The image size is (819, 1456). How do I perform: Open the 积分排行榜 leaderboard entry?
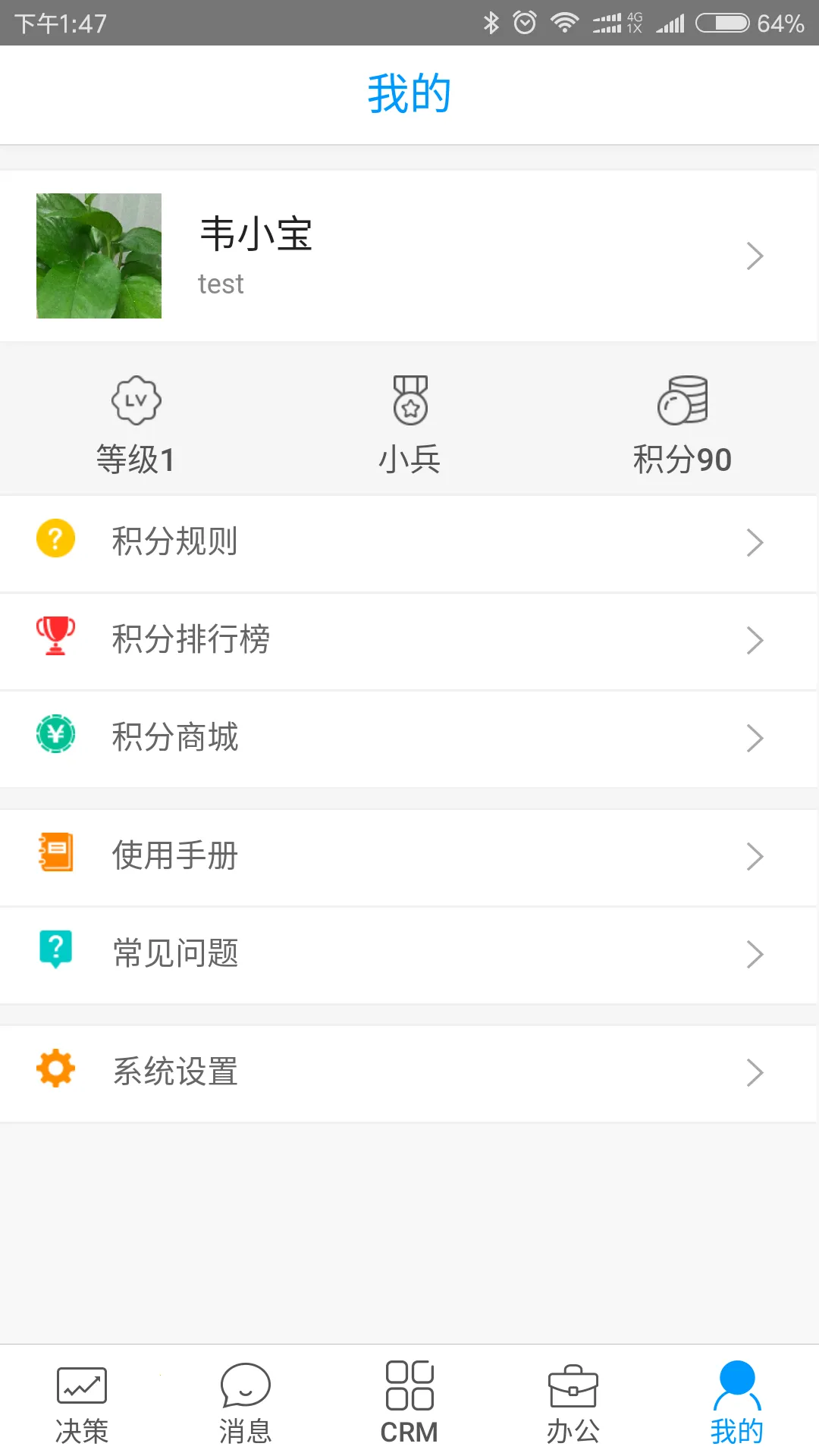tap(409, 640)
